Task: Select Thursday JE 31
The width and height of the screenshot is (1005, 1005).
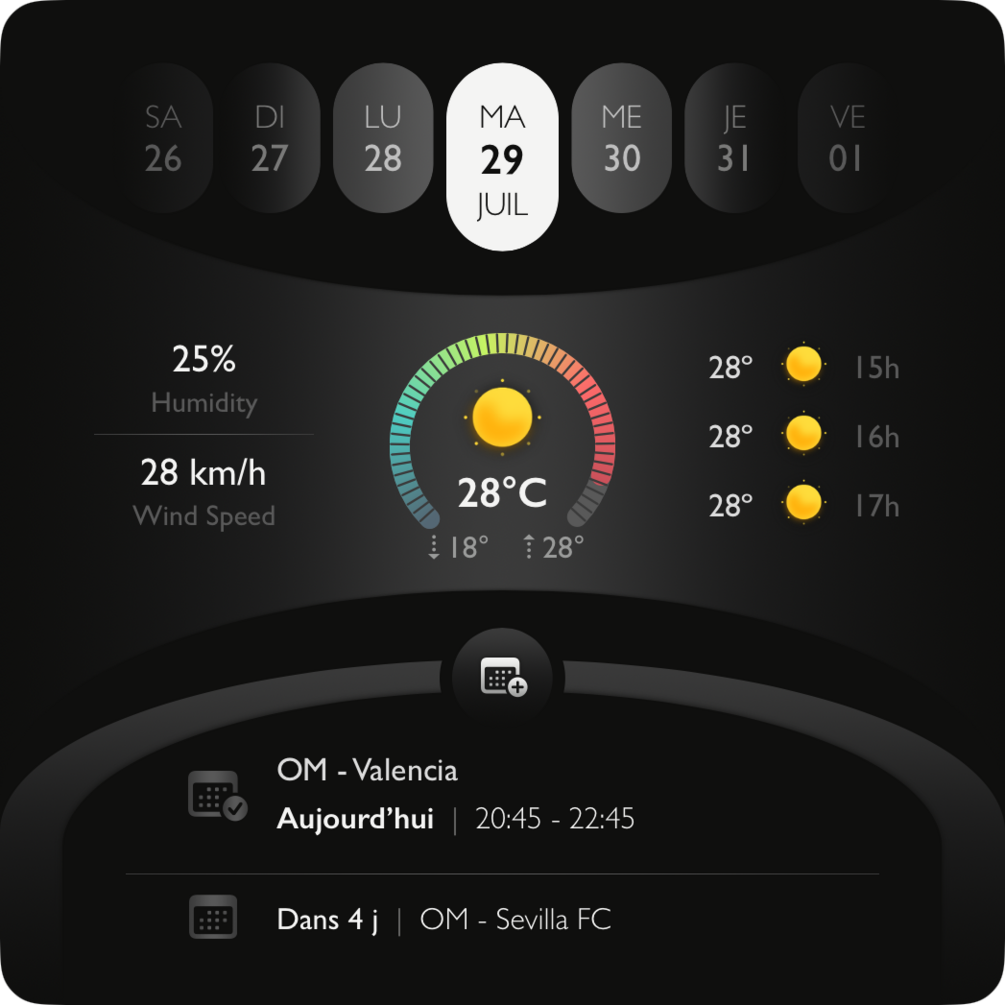Action: point(734,138)
